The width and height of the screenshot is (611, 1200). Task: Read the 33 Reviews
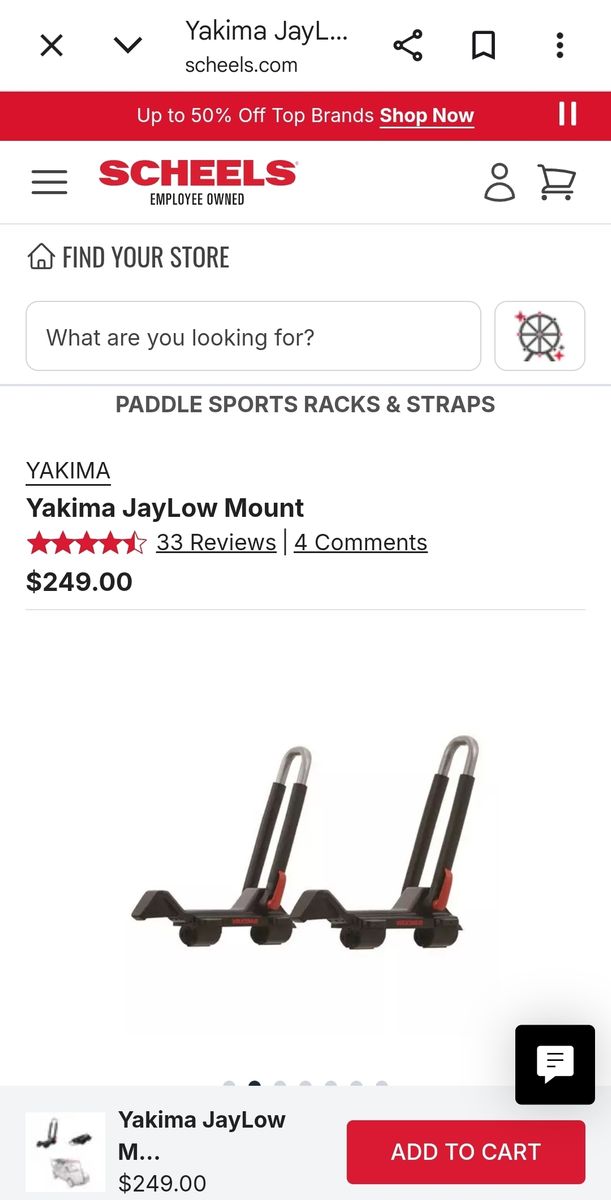pyautogui.click(x=216, y=543)
